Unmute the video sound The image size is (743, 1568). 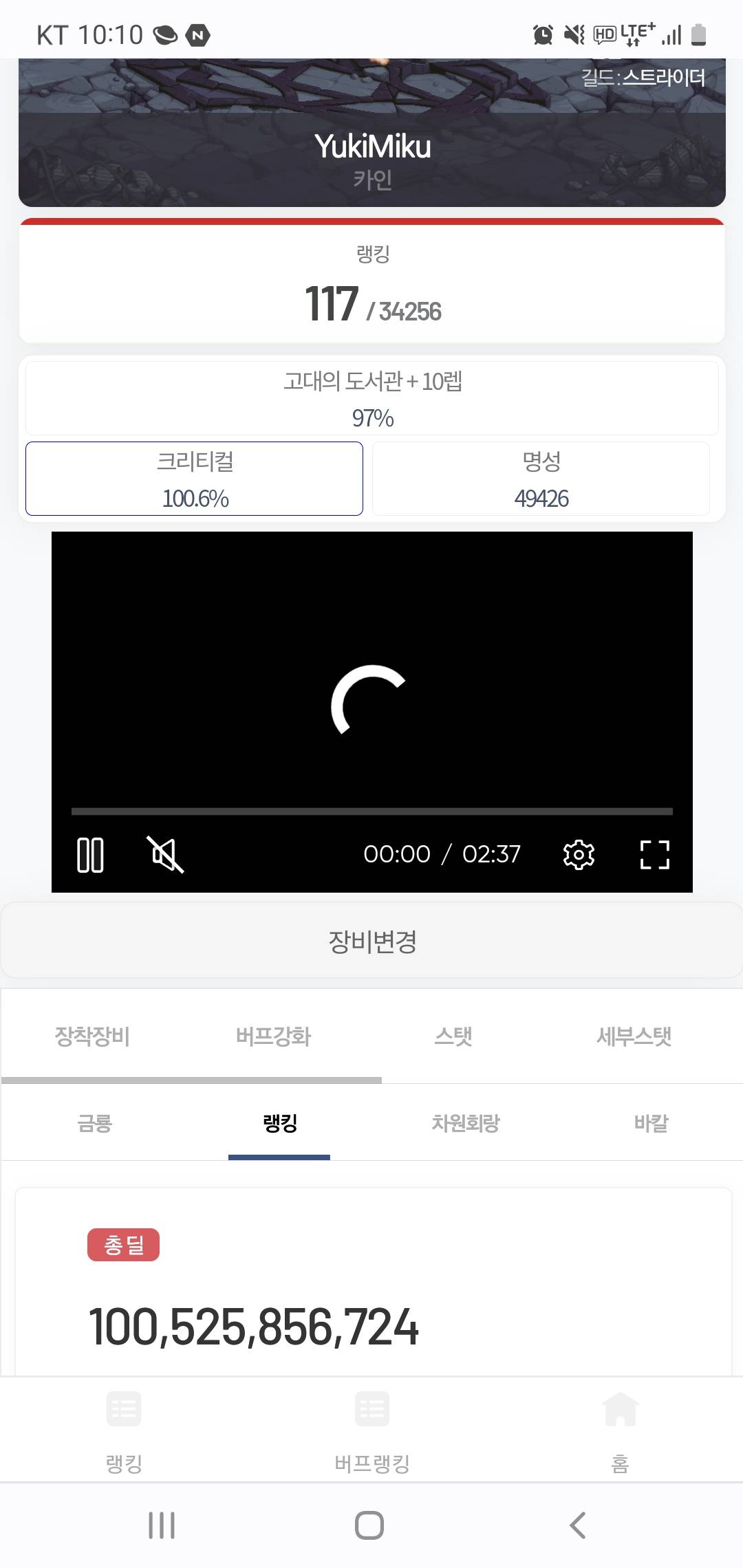[166, 855]
